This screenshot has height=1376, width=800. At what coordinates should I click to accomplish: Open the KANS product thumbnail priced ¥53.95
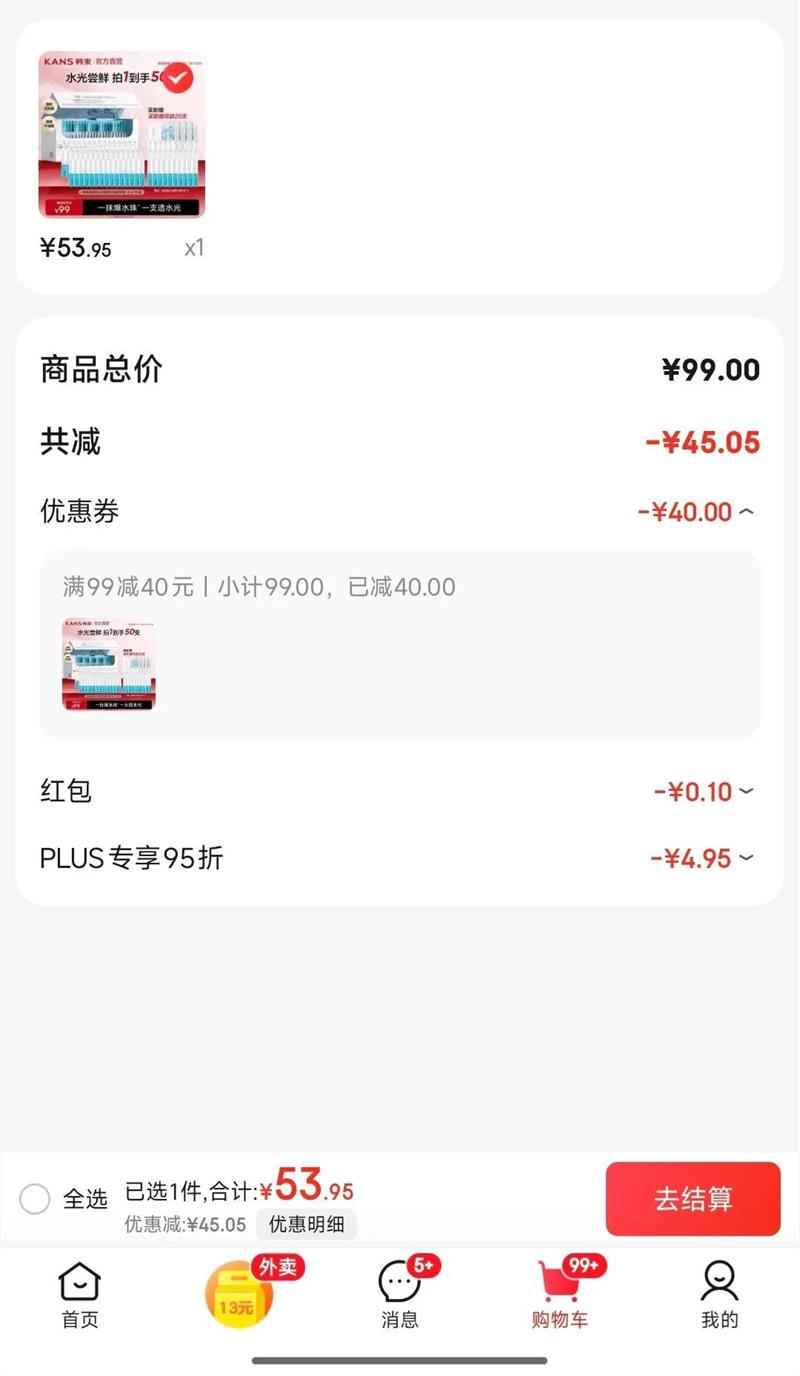(122, 135)
